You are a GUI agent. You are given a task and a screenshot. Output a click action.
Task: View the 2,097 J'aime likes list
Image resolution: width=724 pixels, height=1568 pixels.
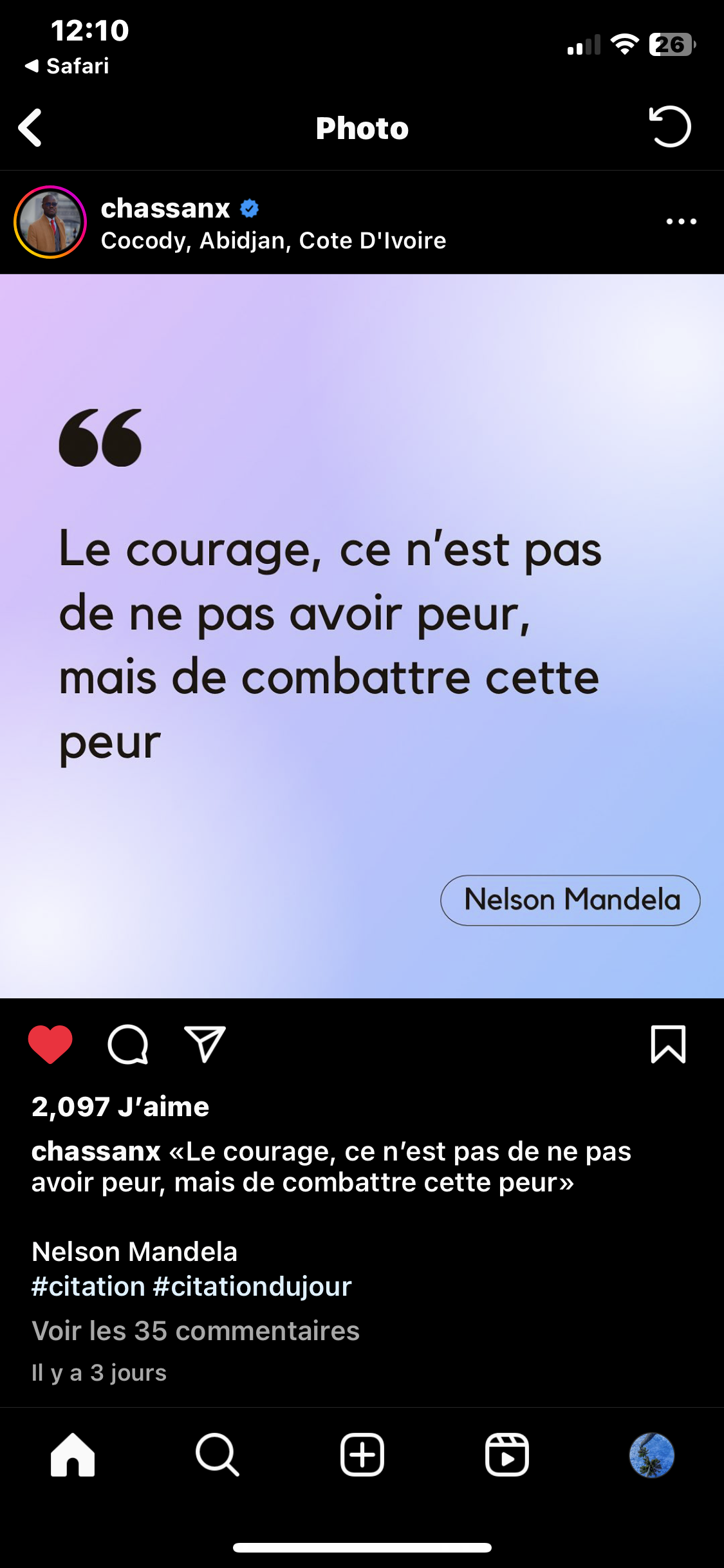[120, 1106]
